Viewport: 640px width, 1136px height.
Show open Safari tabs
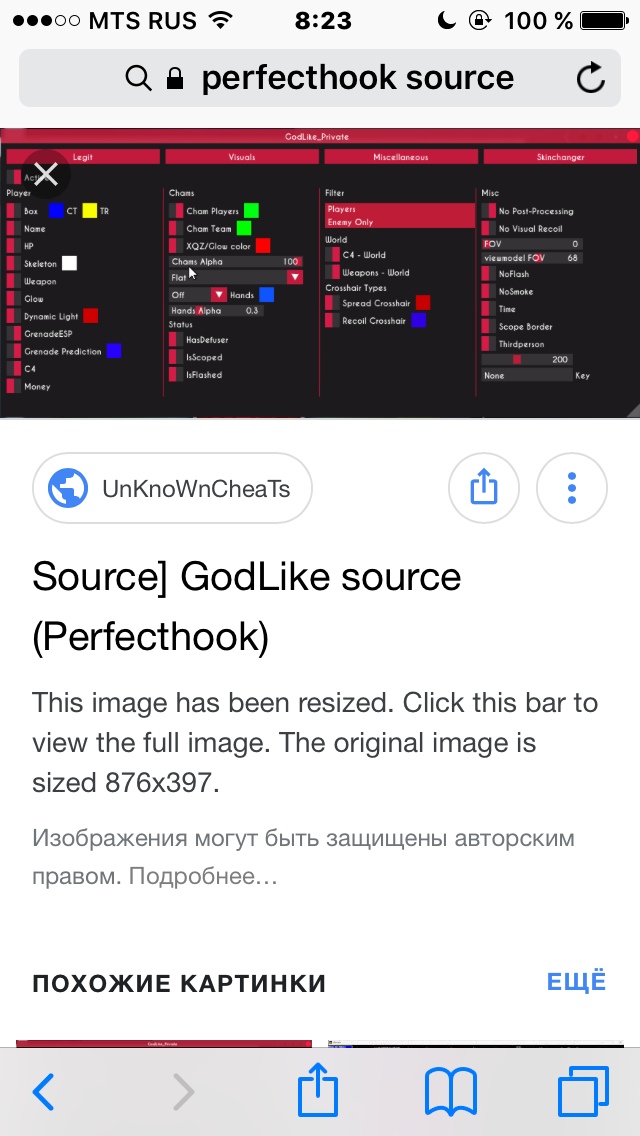(582, 1093)
